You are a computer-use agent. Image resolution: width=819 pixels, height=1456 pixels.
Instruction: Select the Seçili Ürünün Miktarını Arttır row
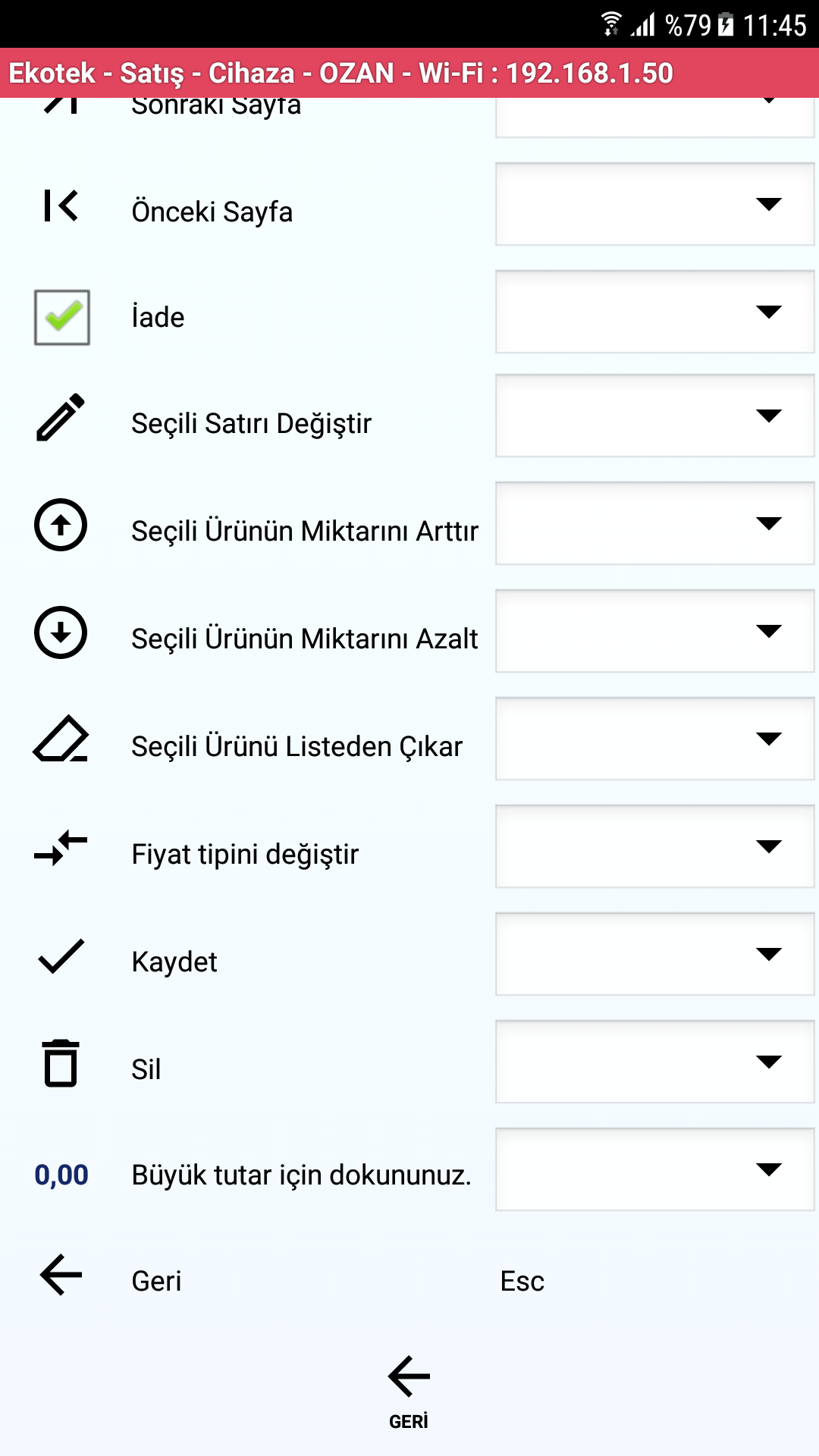303,531
